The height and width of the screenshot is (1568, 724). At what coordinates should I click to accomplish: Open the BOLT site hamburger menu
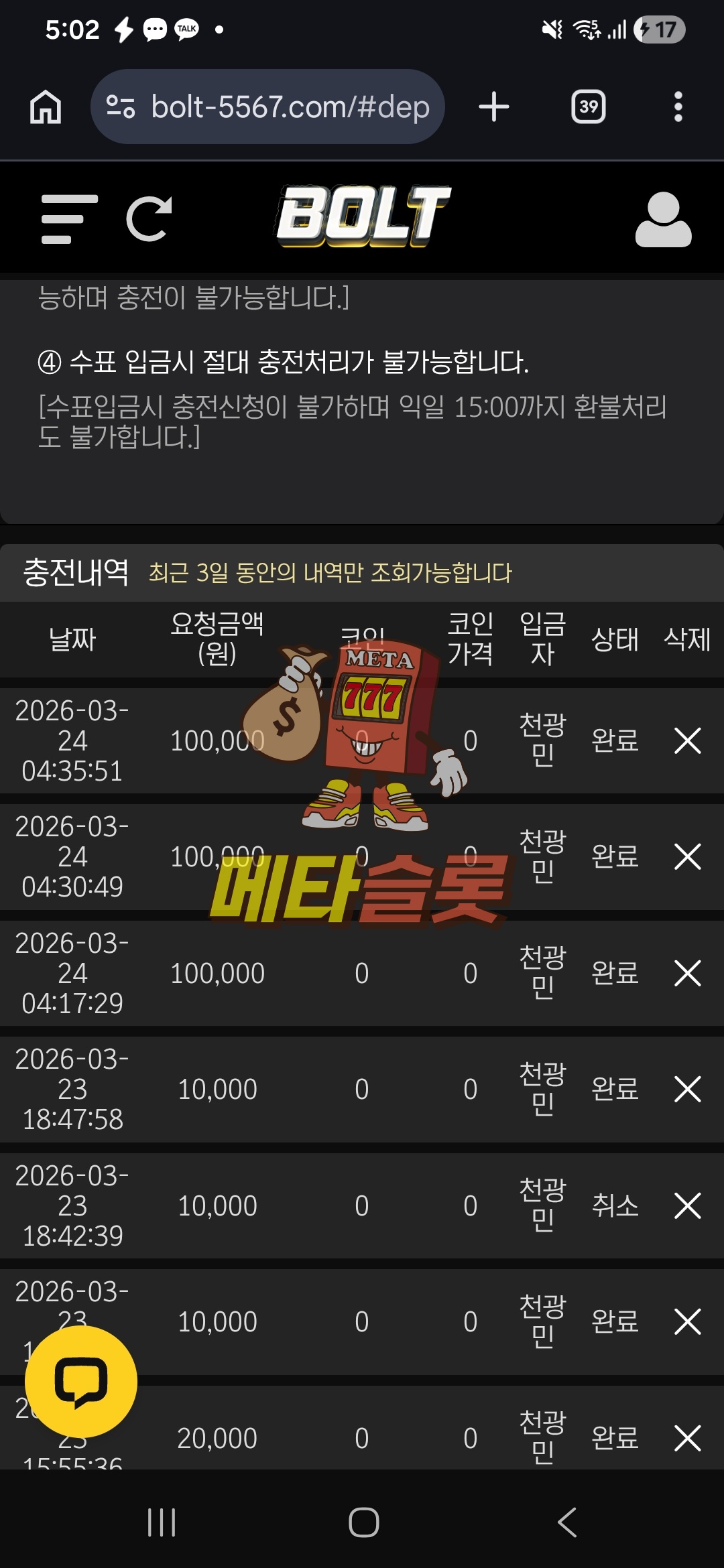pos(69,219)
